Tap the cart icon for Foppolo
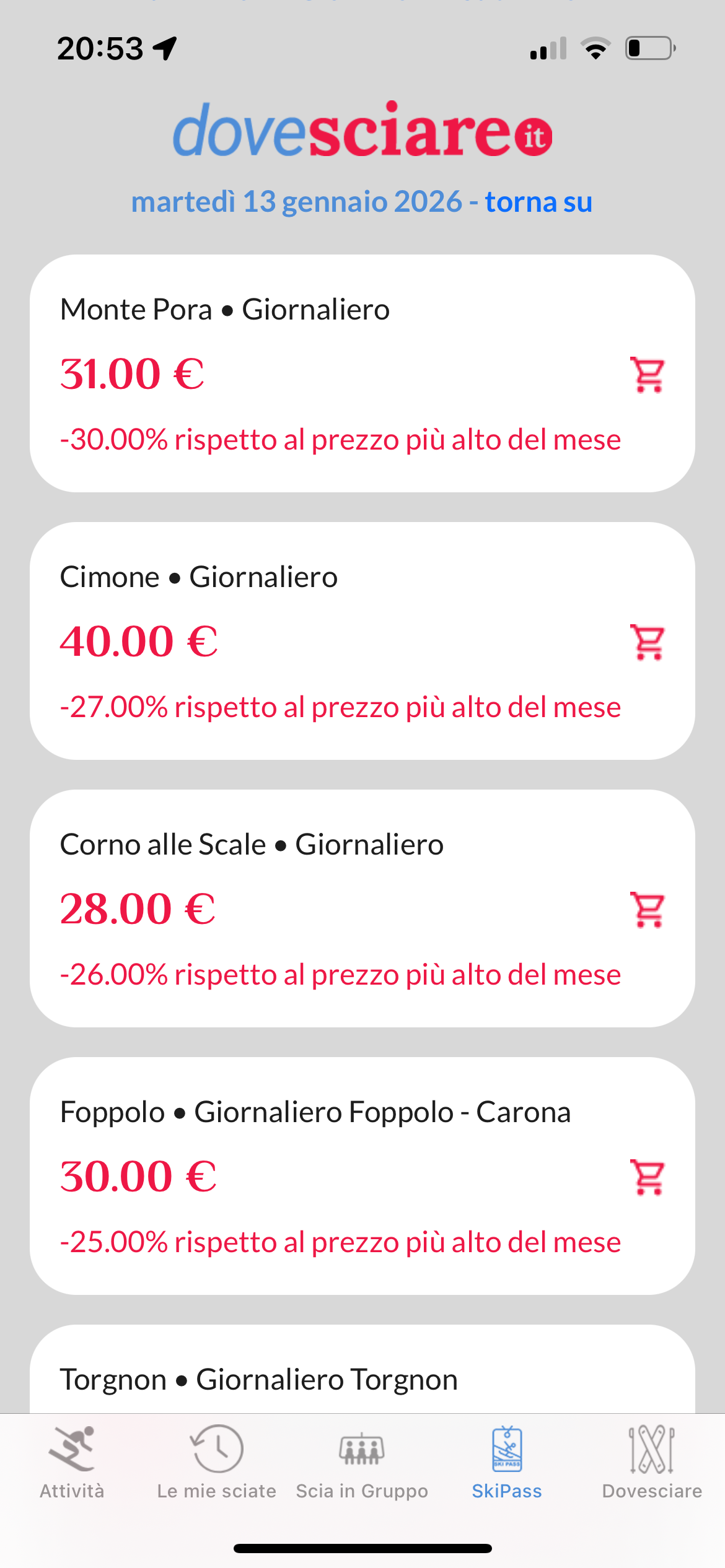This screenshot has height=1568, width=725. coord(648,1177)
